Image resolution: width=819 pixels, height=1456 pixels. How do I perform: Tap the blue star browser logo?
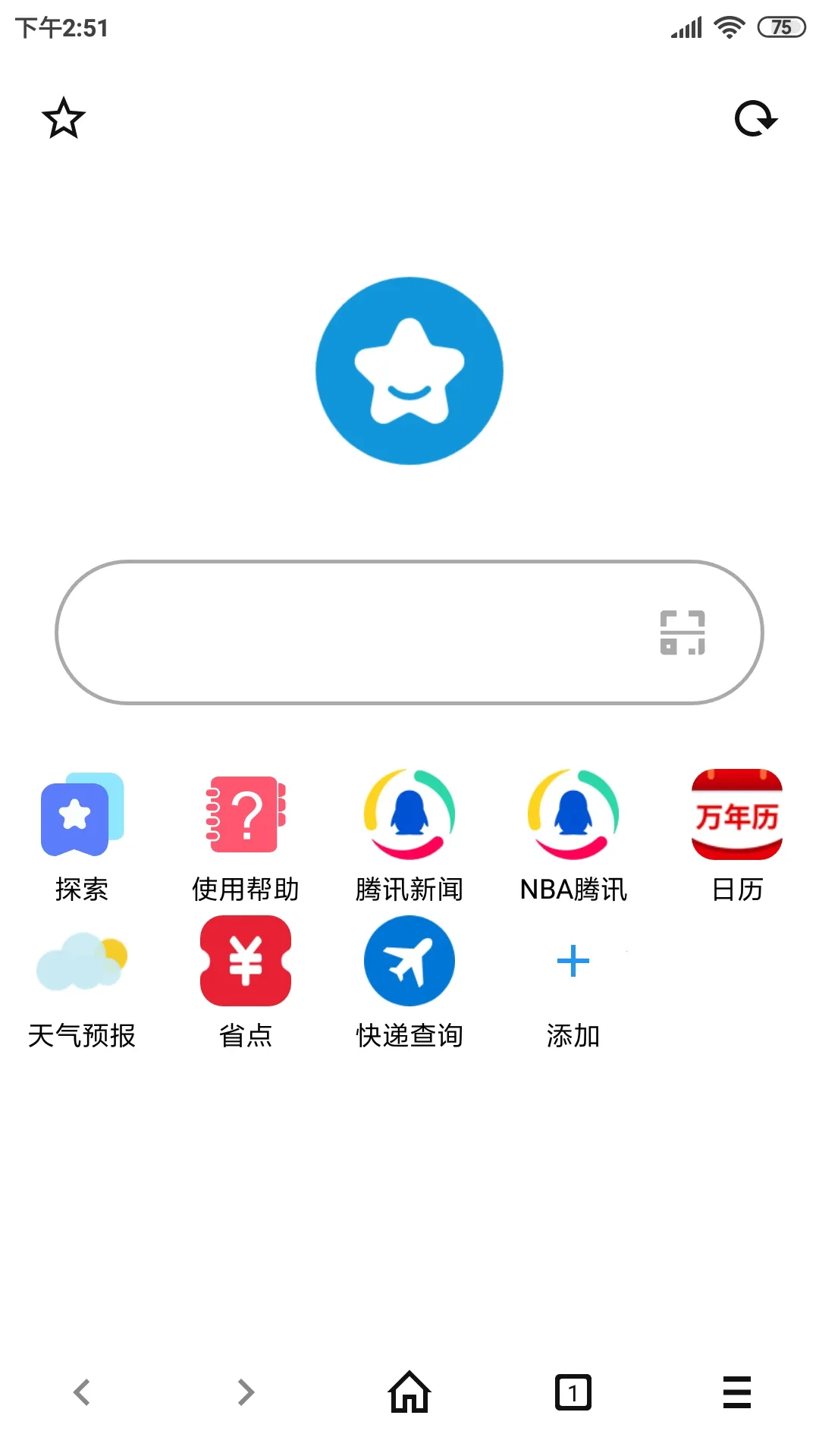(409, 369)
